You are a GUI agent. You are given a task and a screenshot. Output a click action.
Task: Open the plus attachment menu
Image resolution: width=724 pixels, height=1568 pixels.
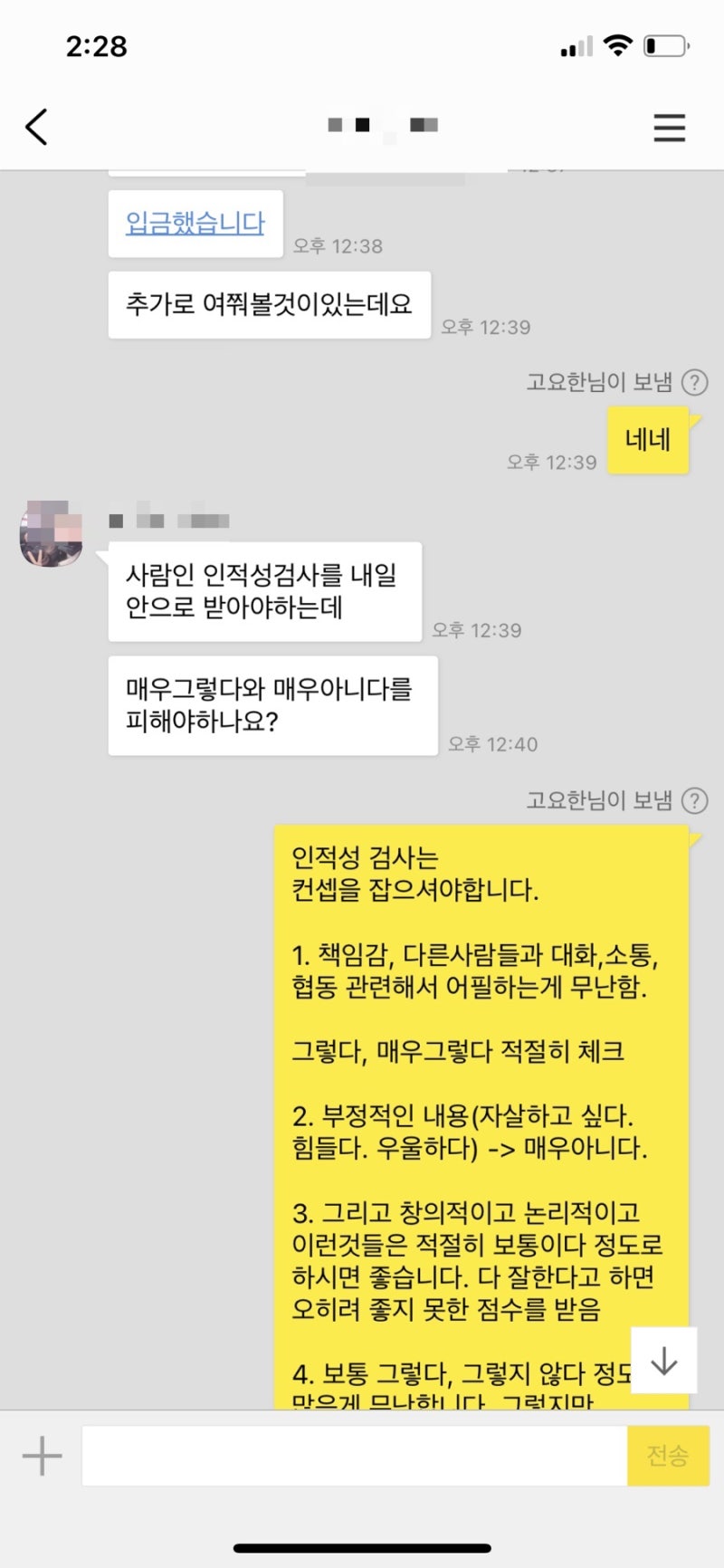click(x=42, y=1456)
